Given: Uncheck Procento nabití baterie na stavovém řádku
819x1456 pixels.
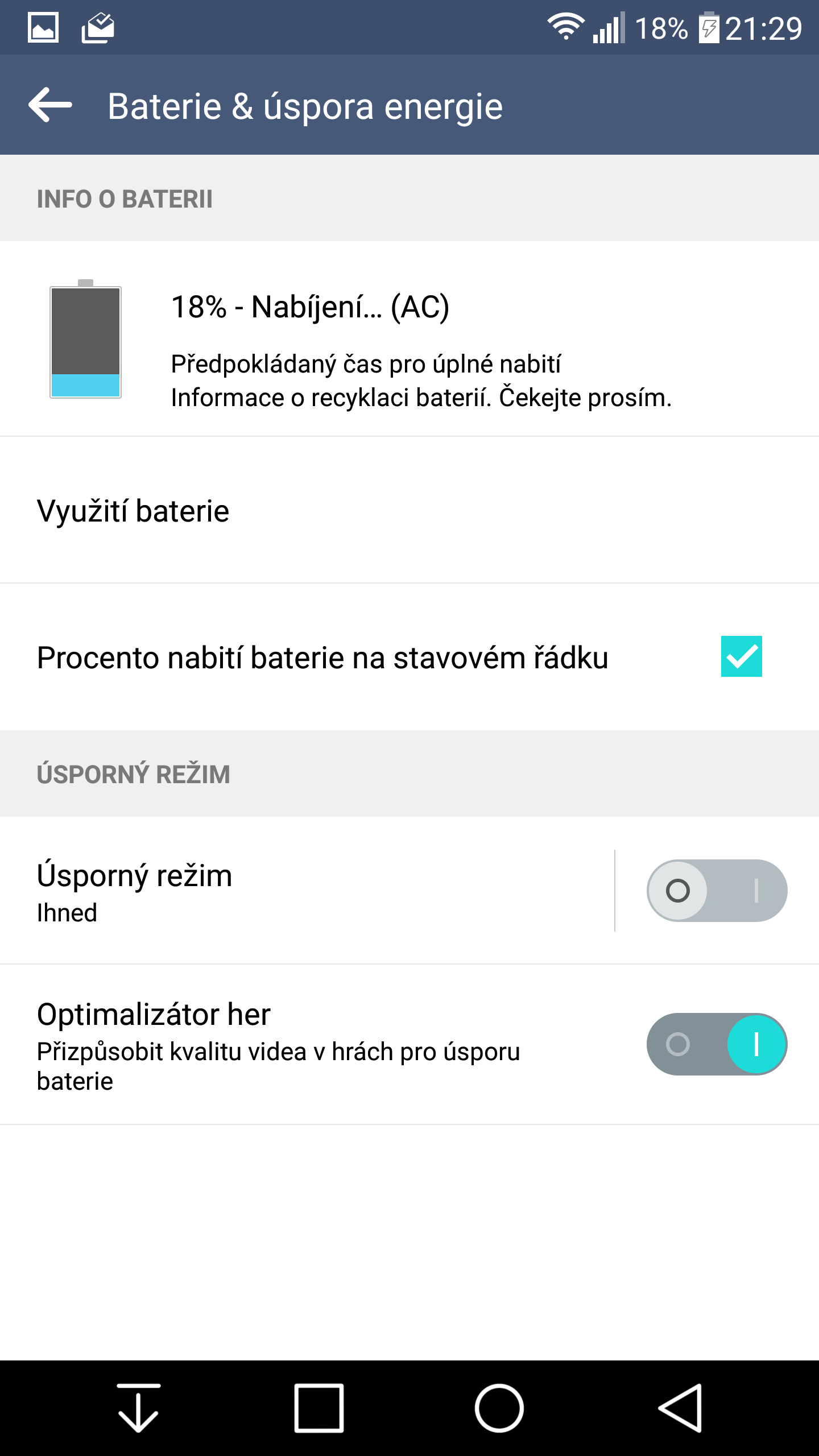Looking at the screenshot, I should (x=741, y=656).
